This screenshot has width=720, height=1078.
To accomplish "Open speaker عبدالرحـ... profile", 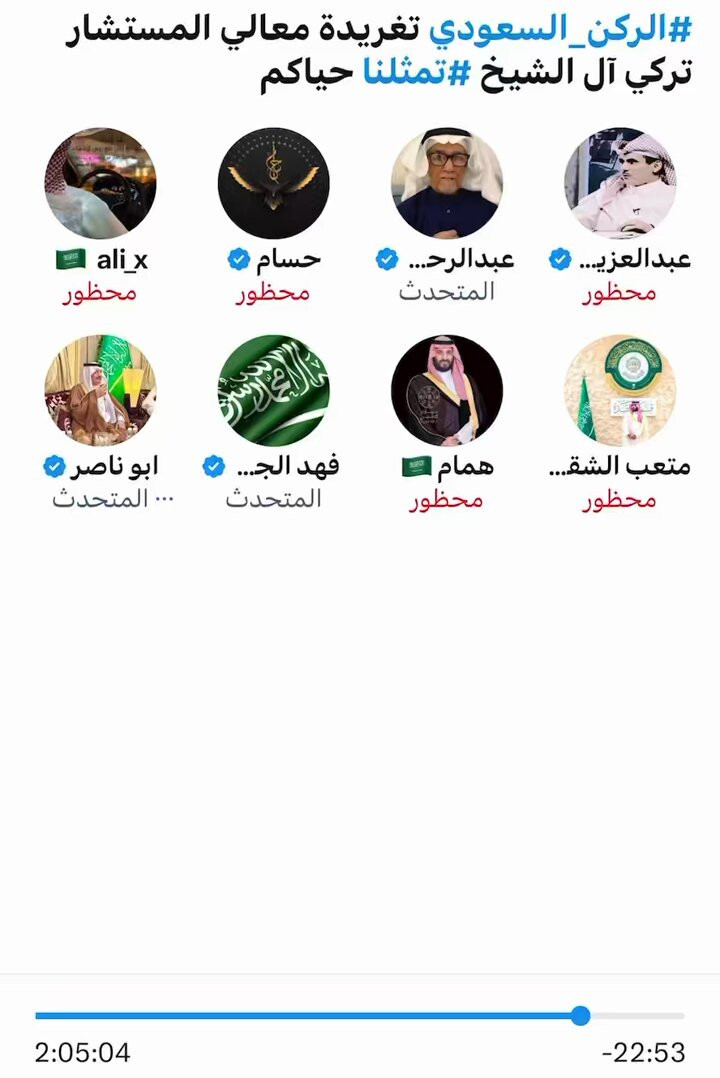I will (x=446, y=182).
